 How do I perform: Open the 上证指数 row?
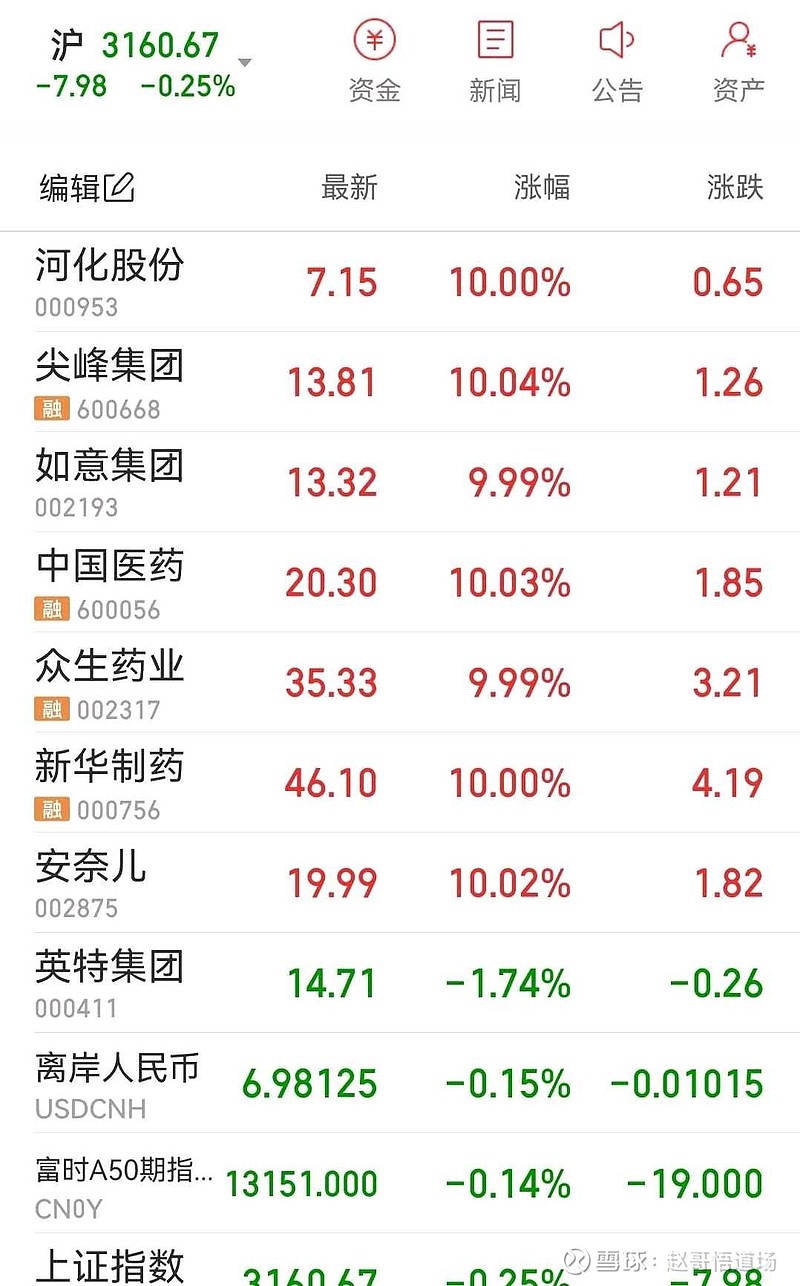[x=400, y=1260]
